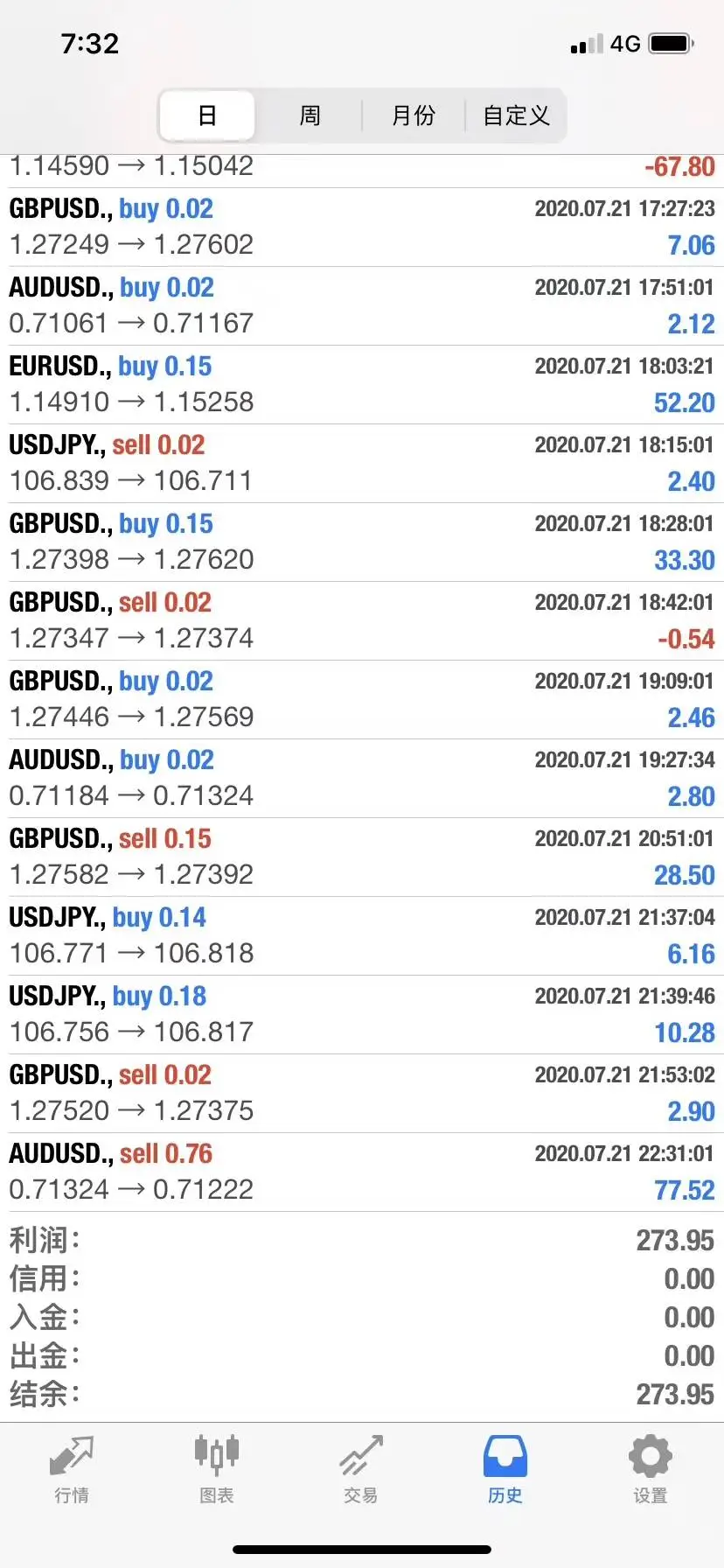The width and height of the screenshot is (724, 1568).
Task: Open USDJPY buy 0.18 trade at 21:39:46
Action: click(x=362, y=1015)
